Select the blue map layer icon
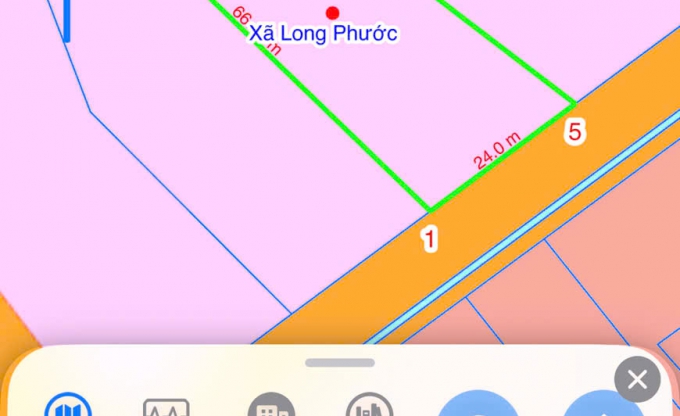Image resolution: width=680 pixels, height=416 pixels. pos(68,408)
